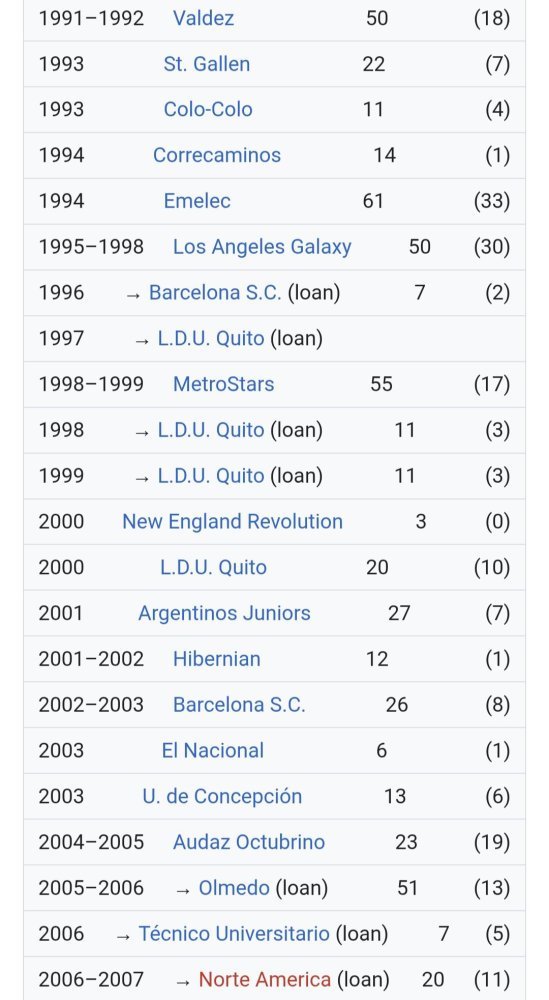Viewport: 549px width, 1000px height.
Task: Go to the Hibernian article
Action: [217, 659]
